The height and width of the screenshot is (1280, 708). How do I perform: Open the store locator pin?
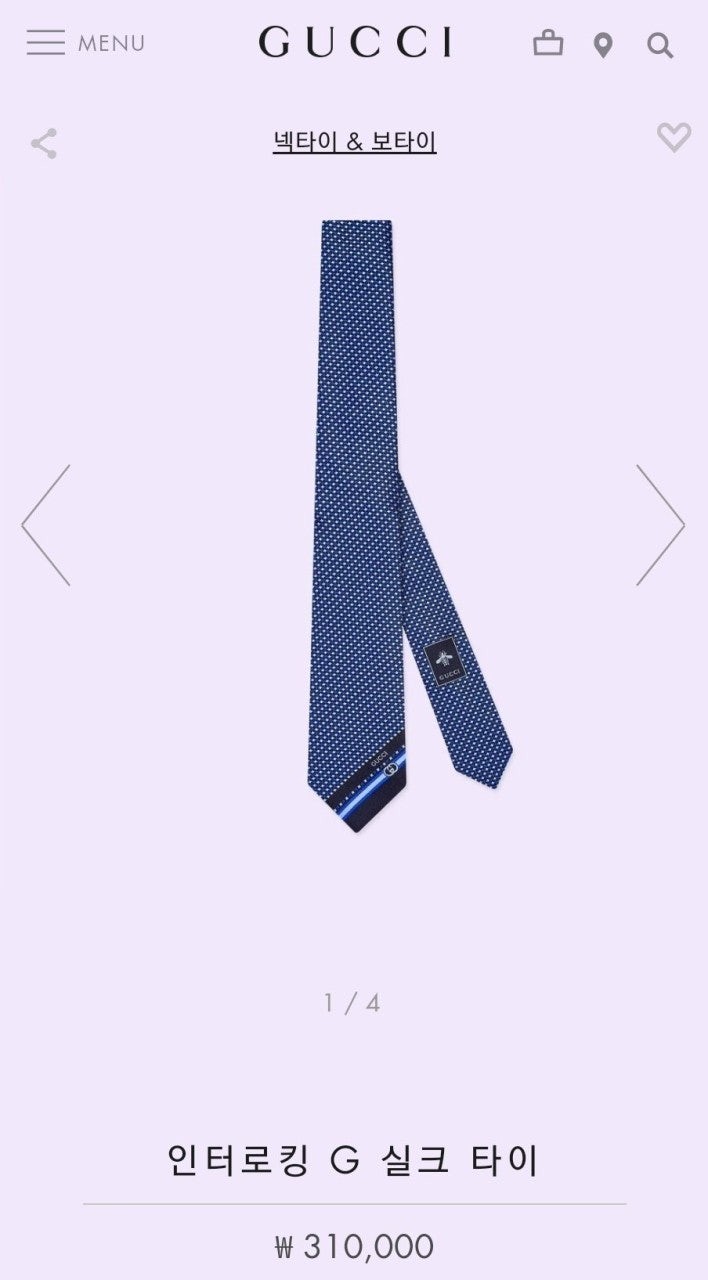(602, 45)
